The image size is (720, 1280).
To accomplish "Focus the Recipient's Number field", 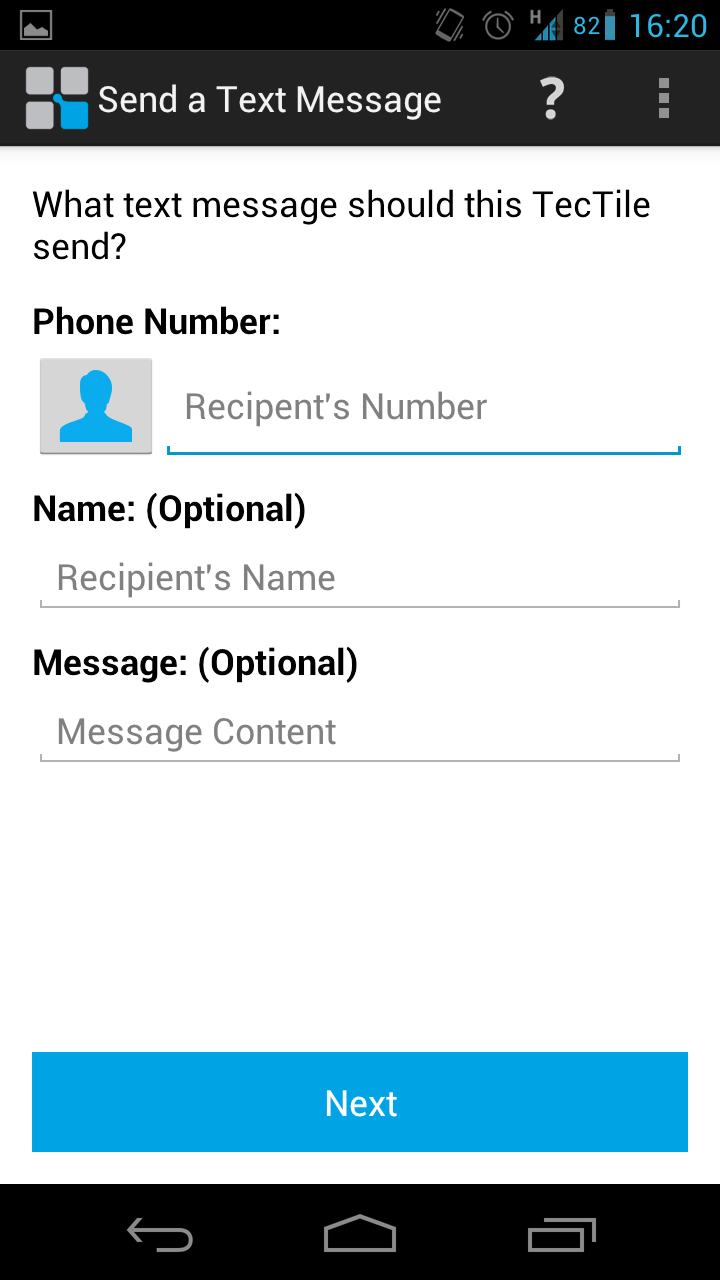I will pos(424,408).
